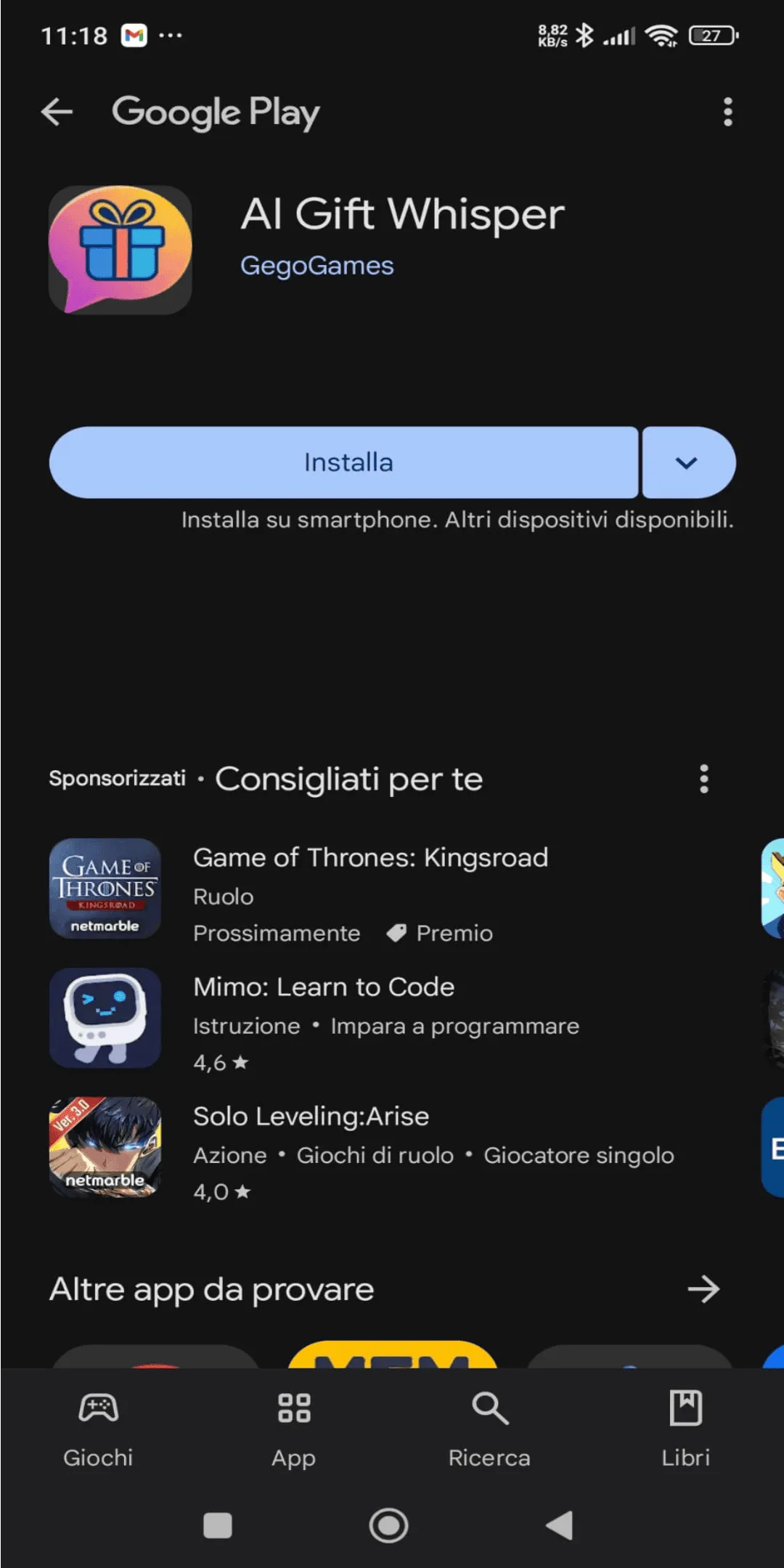Open the overflow menu beside Google Play

(727, 113)
